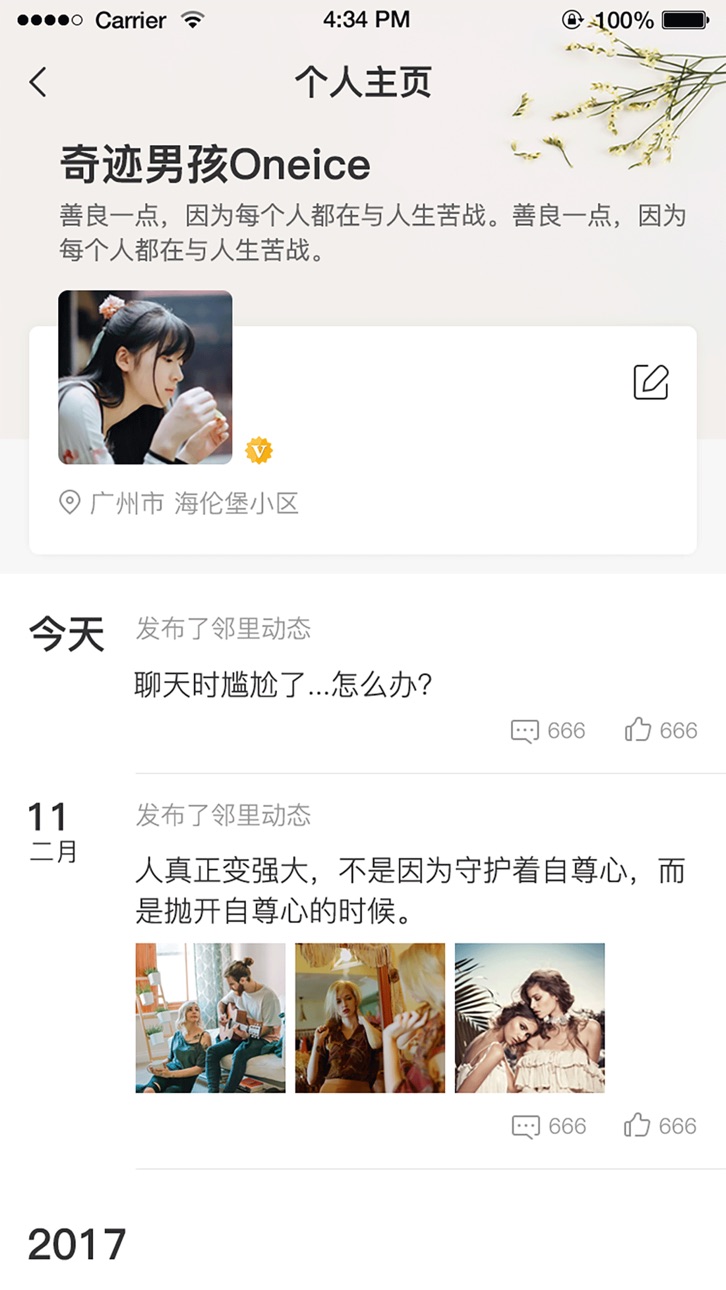
Task: Go back from the 个人主页 page
Action: (38, 82)
